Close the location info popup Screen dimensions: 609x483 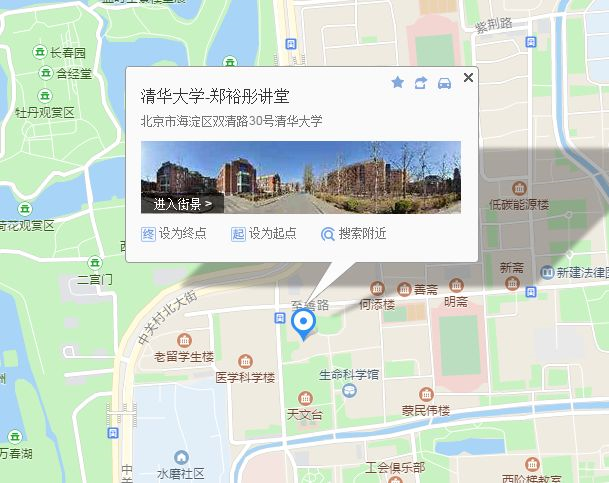pyautogui.click(x=468, y=78)
